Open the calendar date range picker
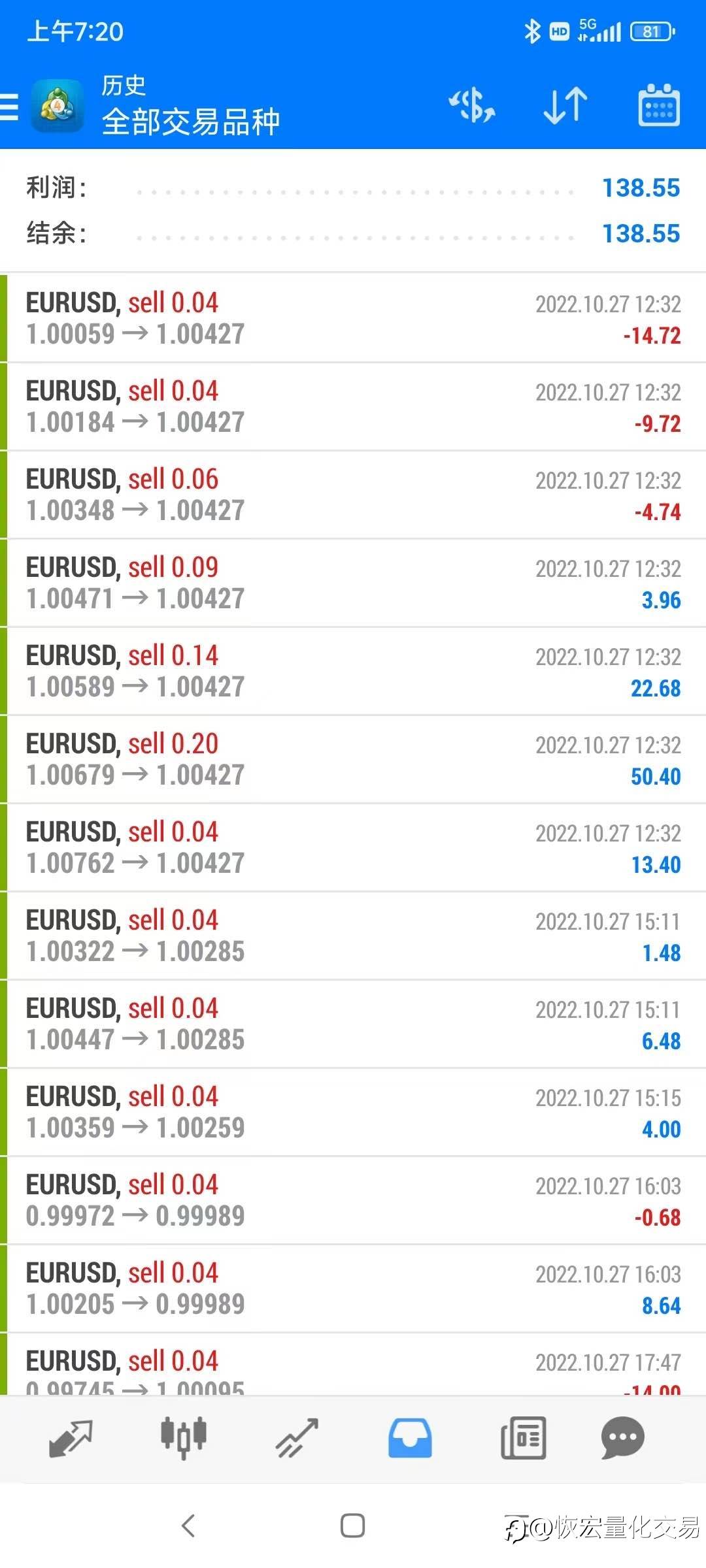 coord(659,105)
